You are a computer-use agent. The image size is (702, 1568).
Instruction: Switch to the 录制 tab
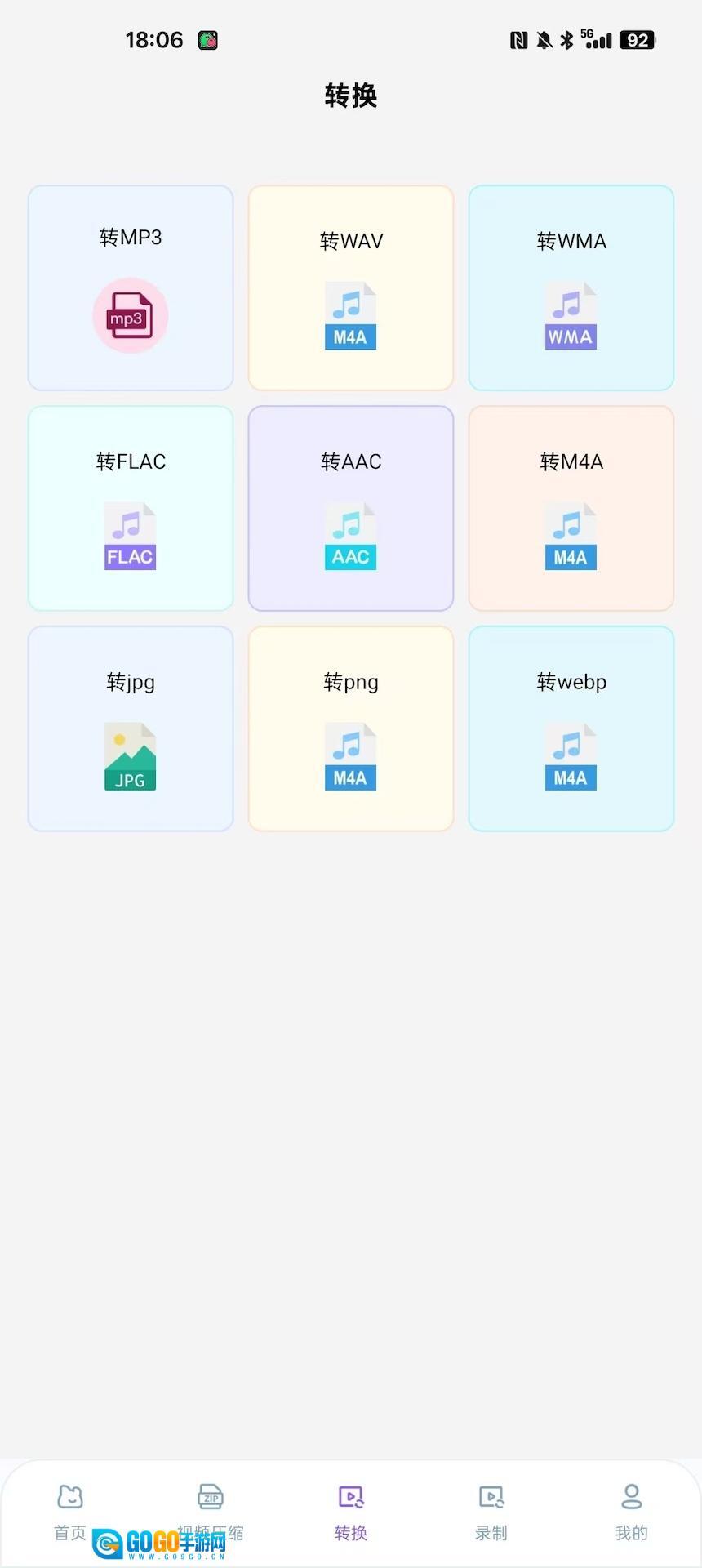pyautogui.click(x=491, y=1511)
